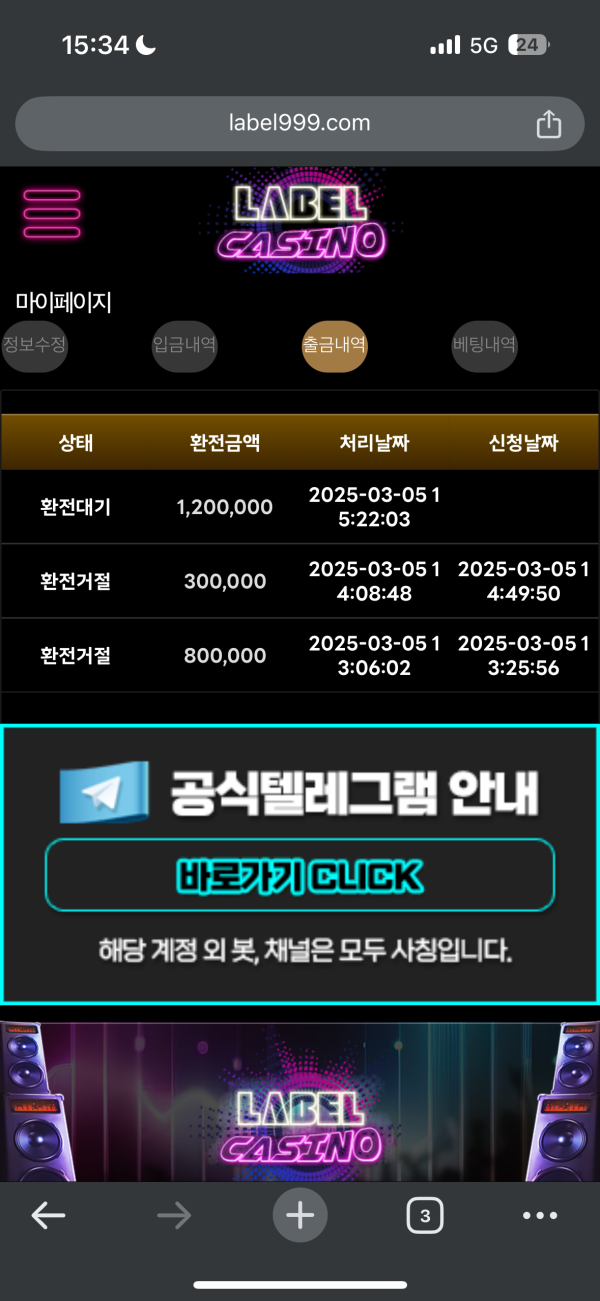This screenshot has height=1301, width=600.
Task: Go back to the previous page
Action: (48, 1215)
